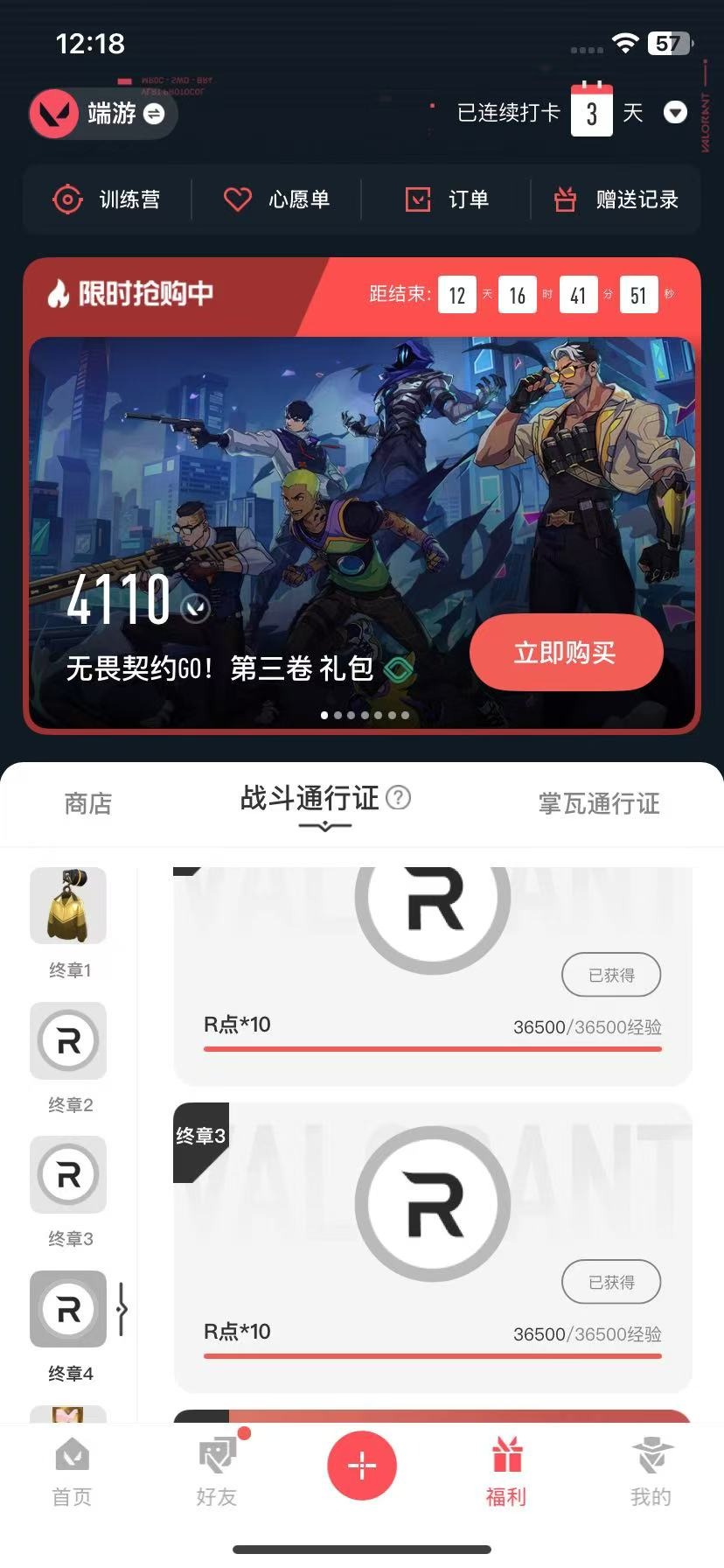
Task: Open 训练营 training camp
Action: coord(107,199)
